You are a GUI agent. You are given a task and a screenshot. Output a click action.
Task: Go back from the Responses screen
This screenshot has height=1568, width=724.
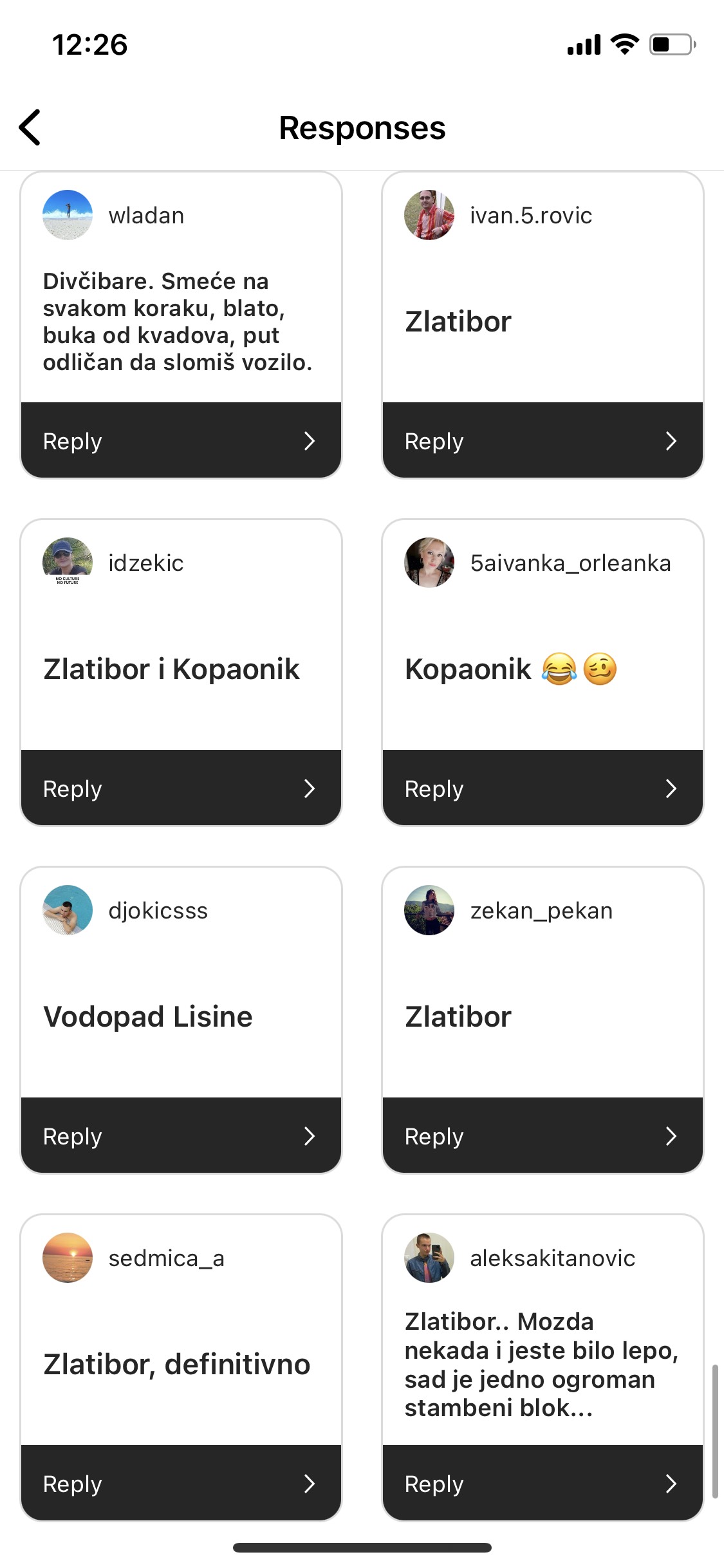[x=30, y=127]
